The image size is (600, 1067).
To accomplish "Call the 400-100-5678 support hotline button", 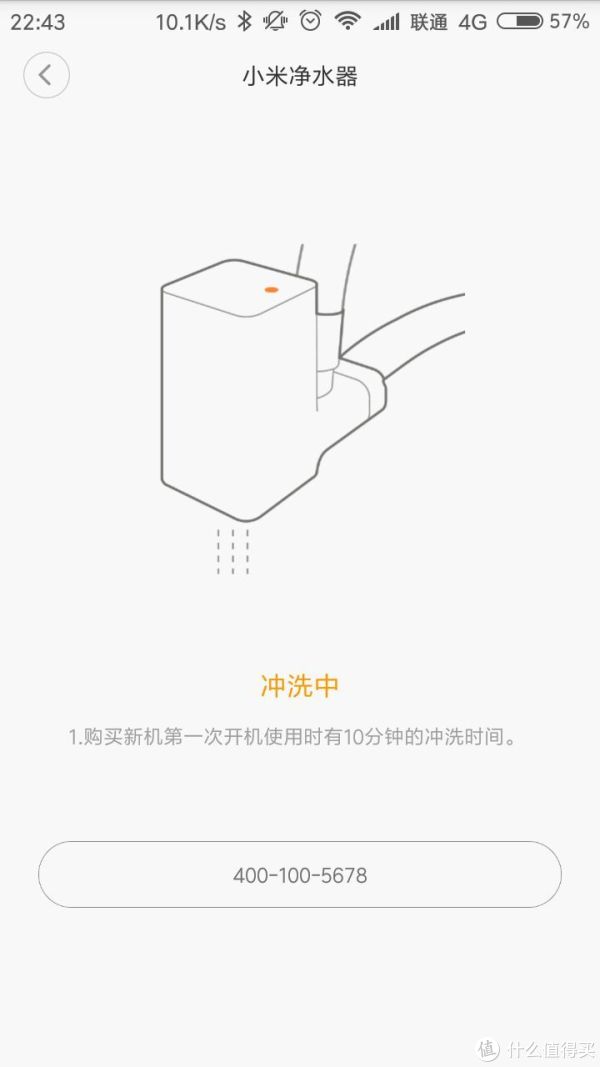I will [x=300, y=874].
